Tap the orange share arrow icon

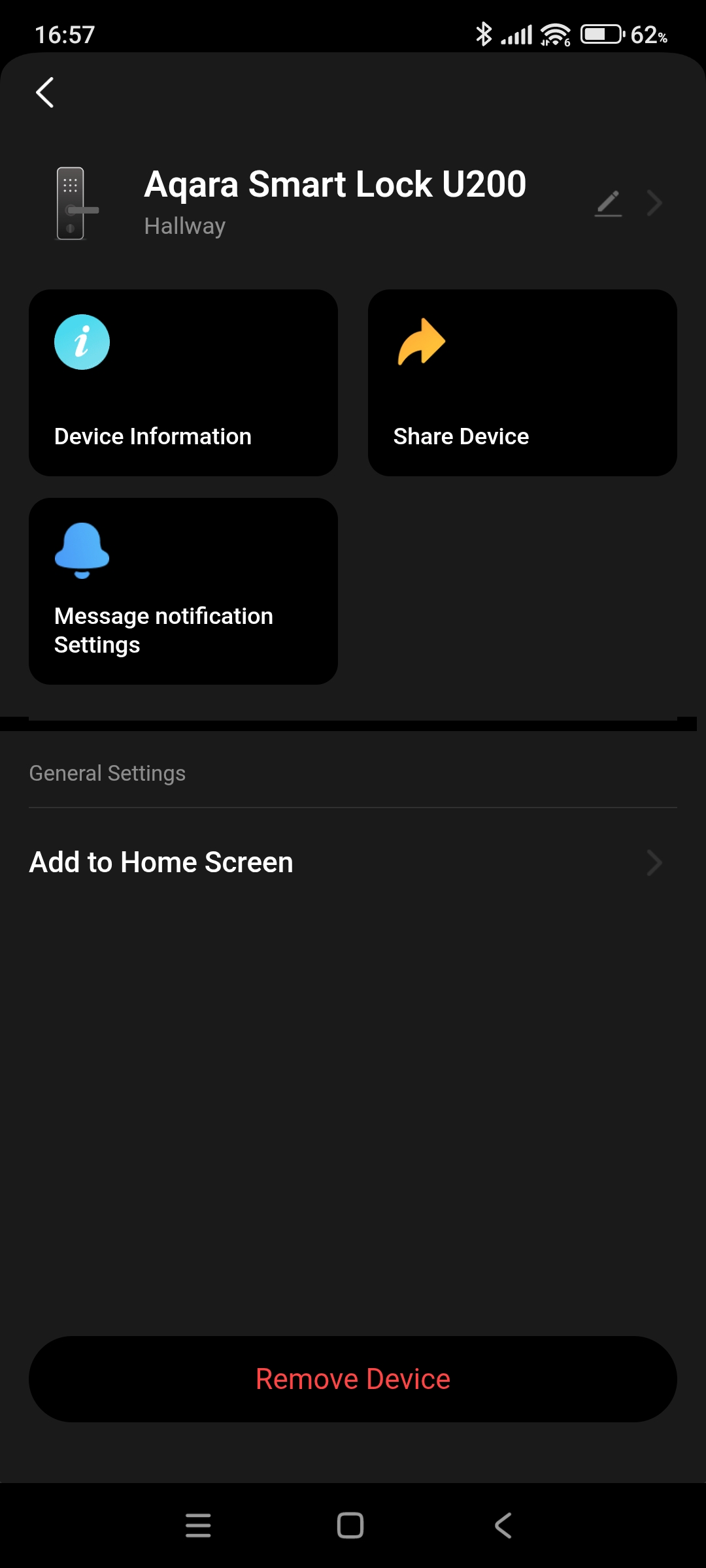420,342
